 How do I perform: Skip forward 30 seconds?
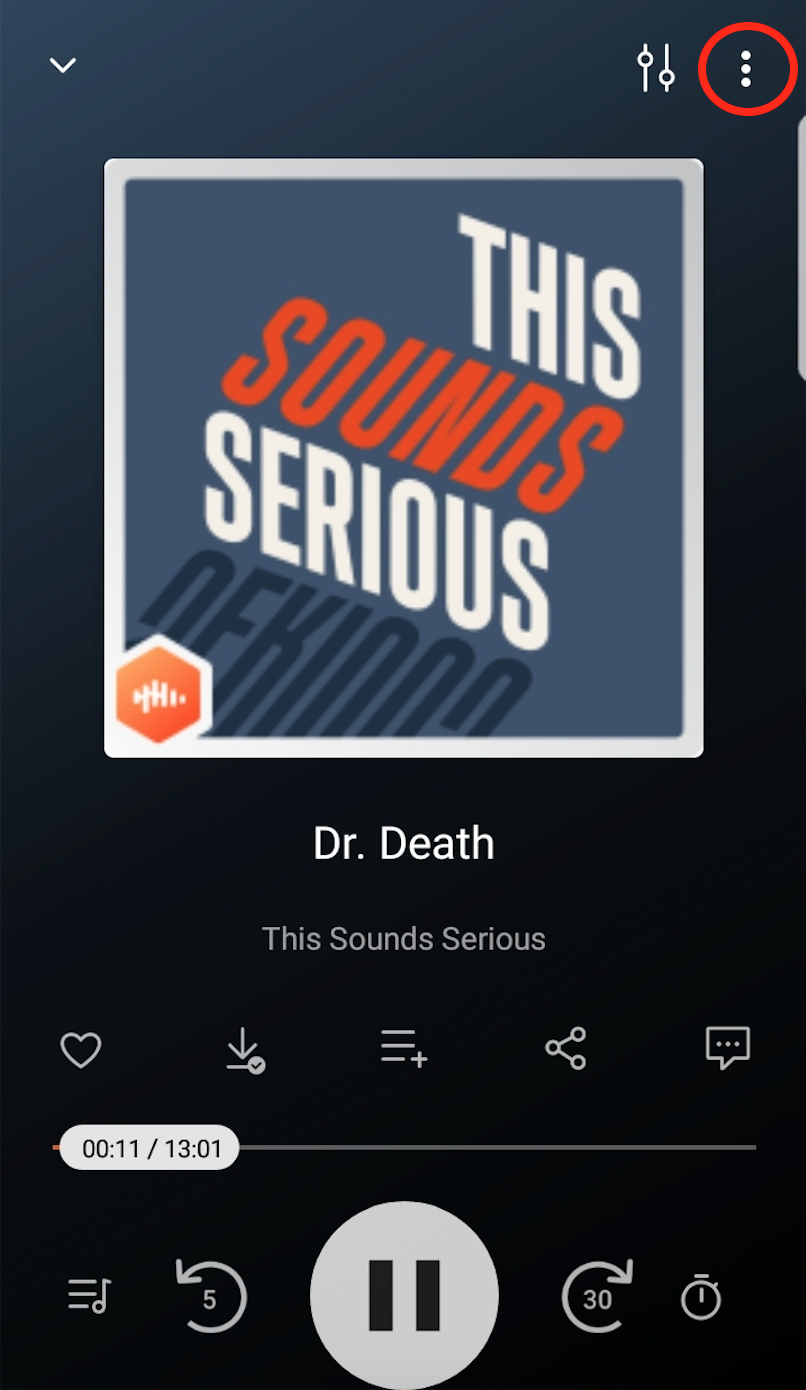coord(597,1297)
